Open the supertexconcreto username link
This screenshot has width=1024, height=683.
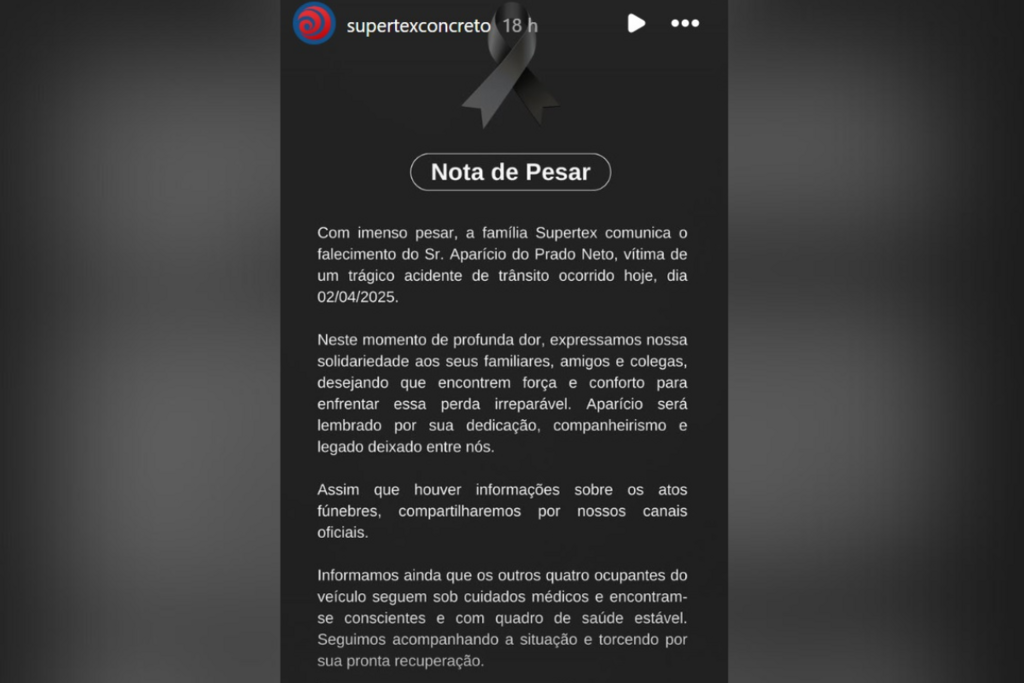tap(418, 26)
